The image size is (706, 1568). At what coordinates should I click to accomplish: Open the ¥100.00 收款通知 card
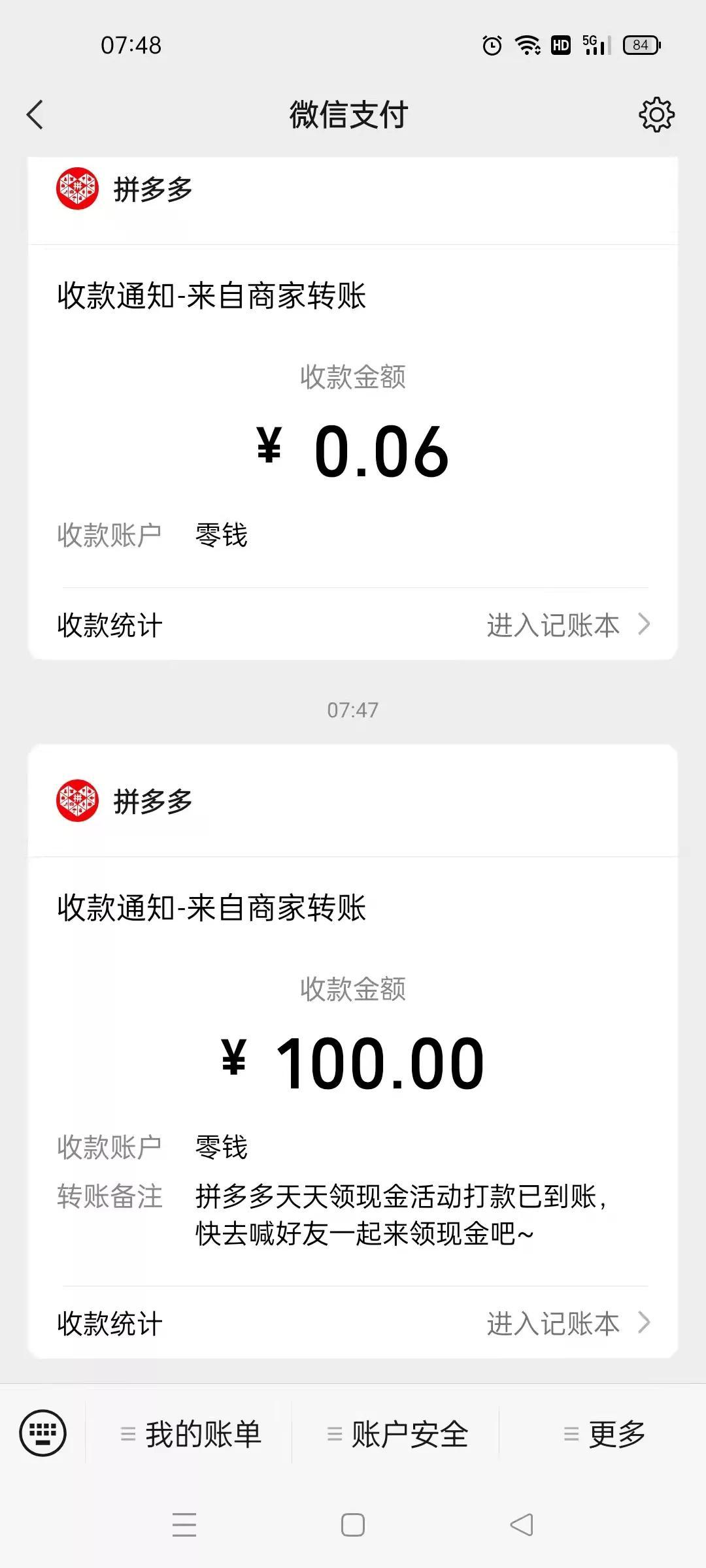pyautogui.click(x=353, y=1051)
